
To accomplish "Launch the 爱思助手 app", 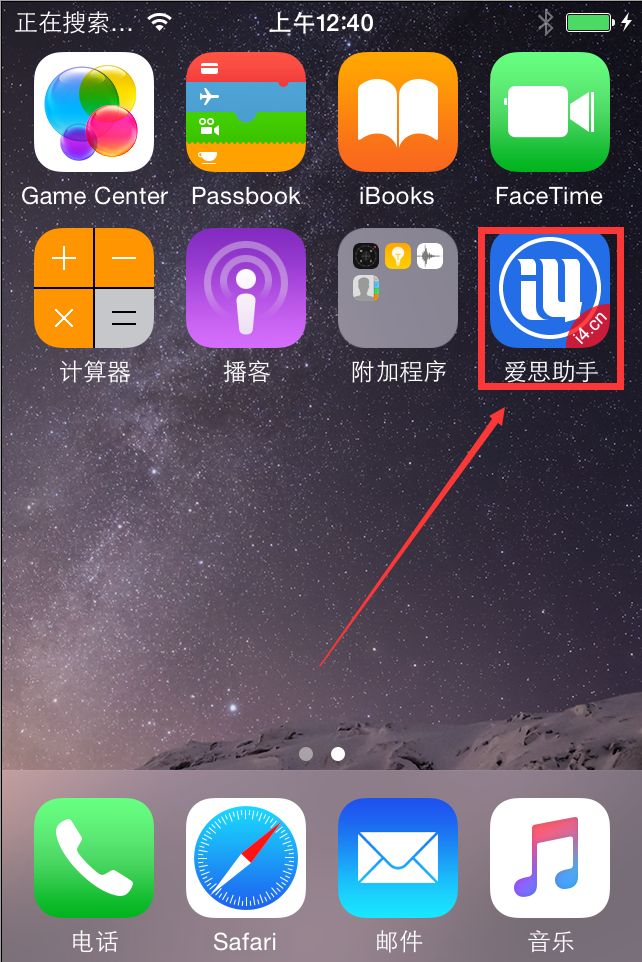I will point(550,288).
